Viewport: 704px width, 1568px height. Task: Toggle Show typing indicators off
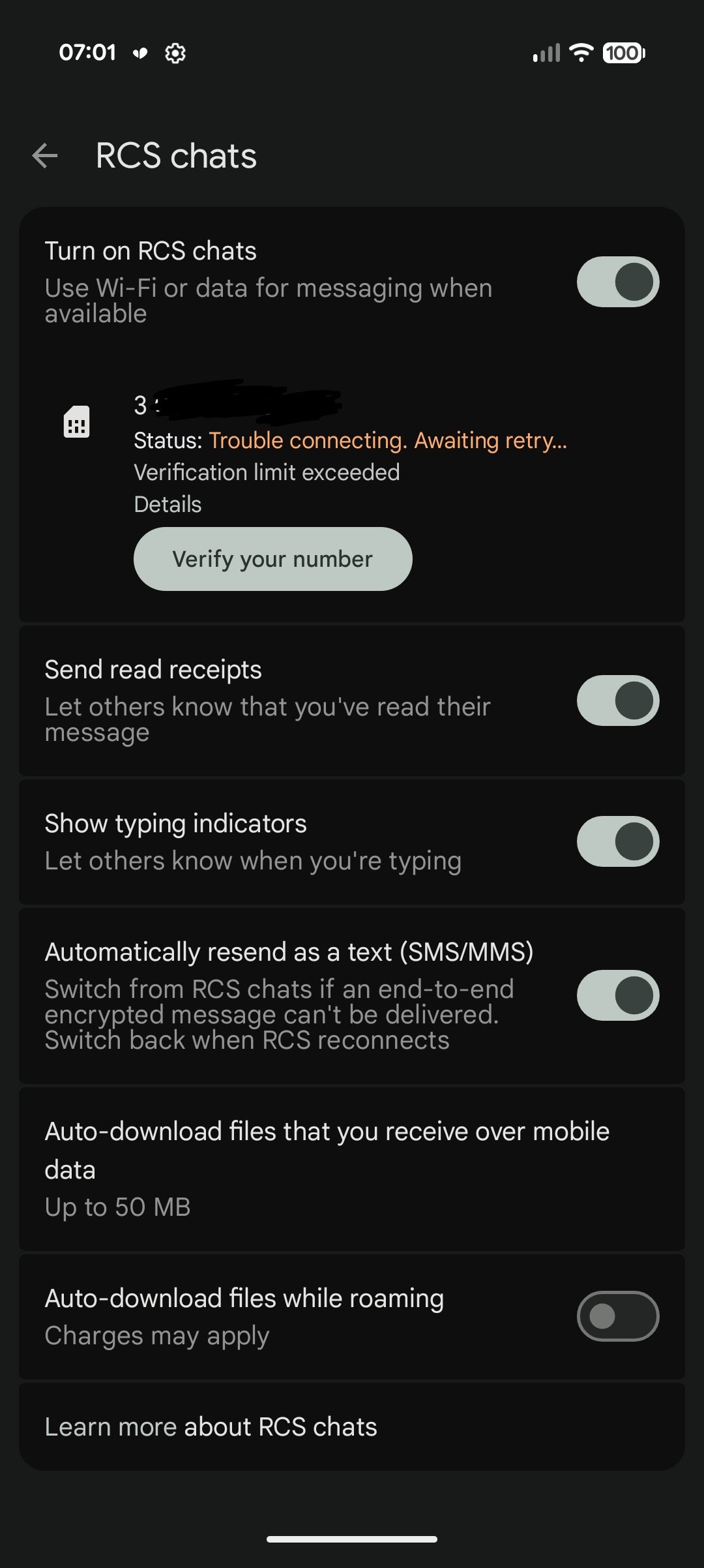point(618,841)
